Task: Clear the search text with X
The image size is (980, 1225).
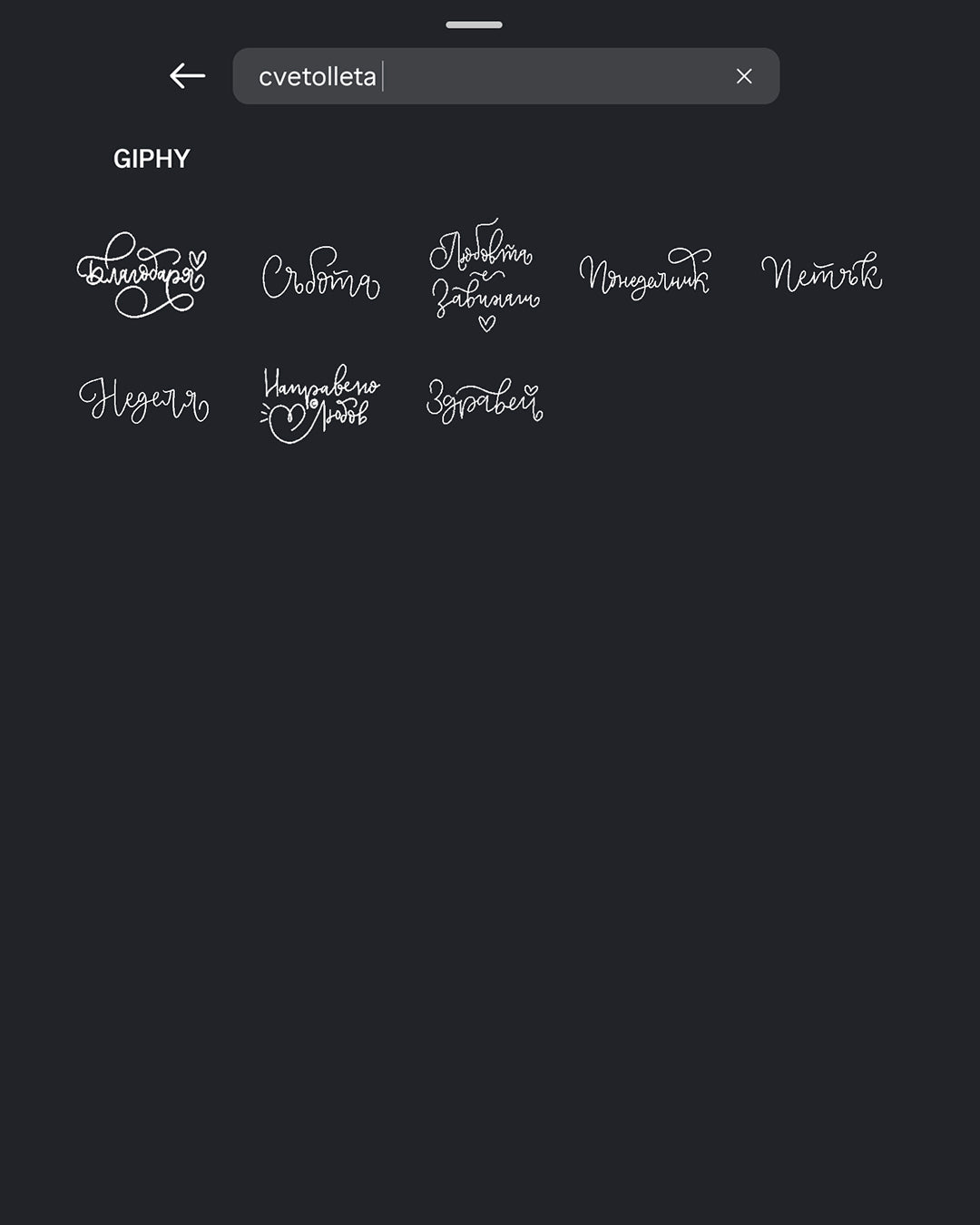Action: tap(744, 76)
